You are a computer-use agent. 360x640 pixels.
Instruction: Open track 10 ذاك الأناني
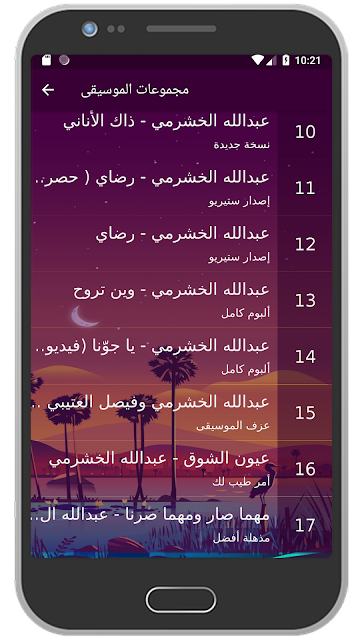tap(181, 131)
